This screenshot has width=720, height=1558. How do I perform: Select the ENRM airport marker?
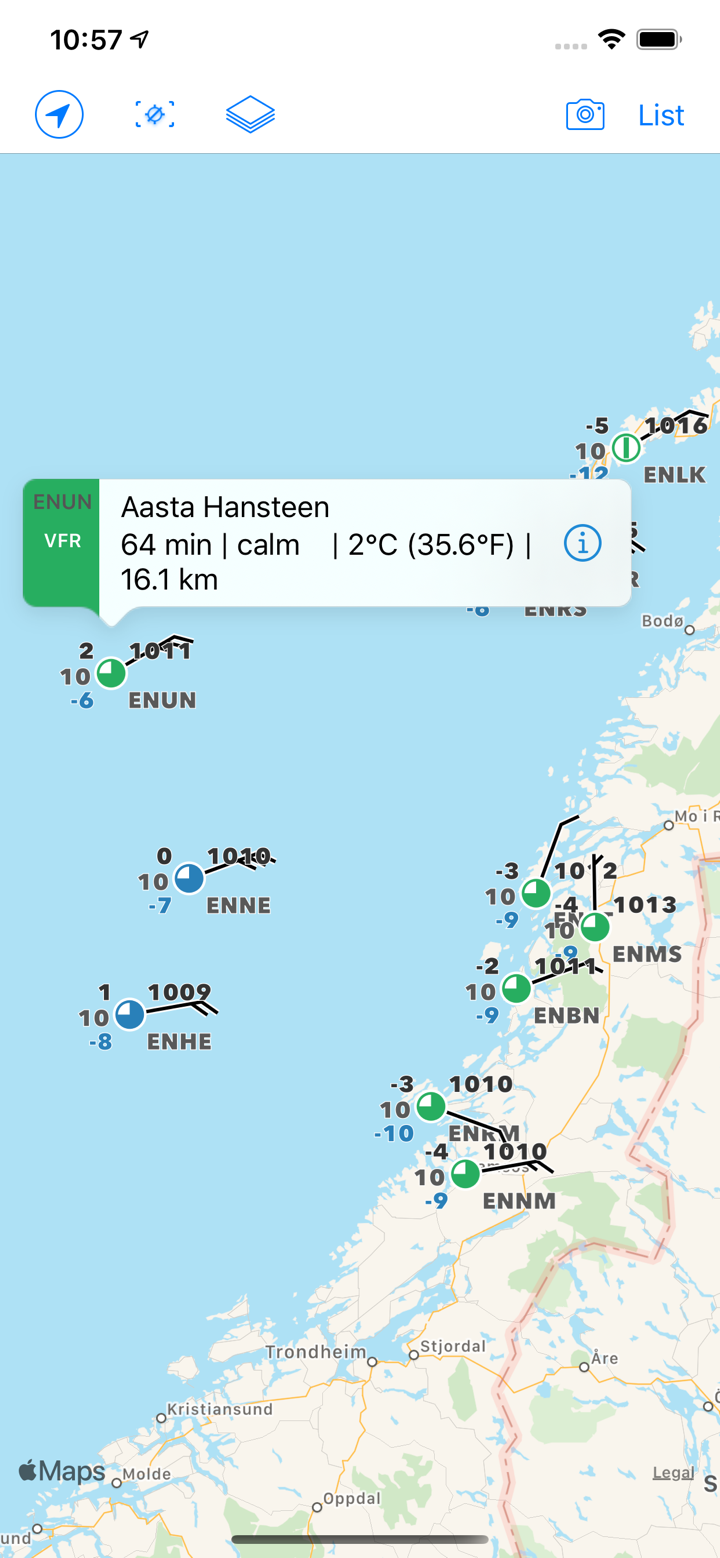click(x=430, y=1105)
